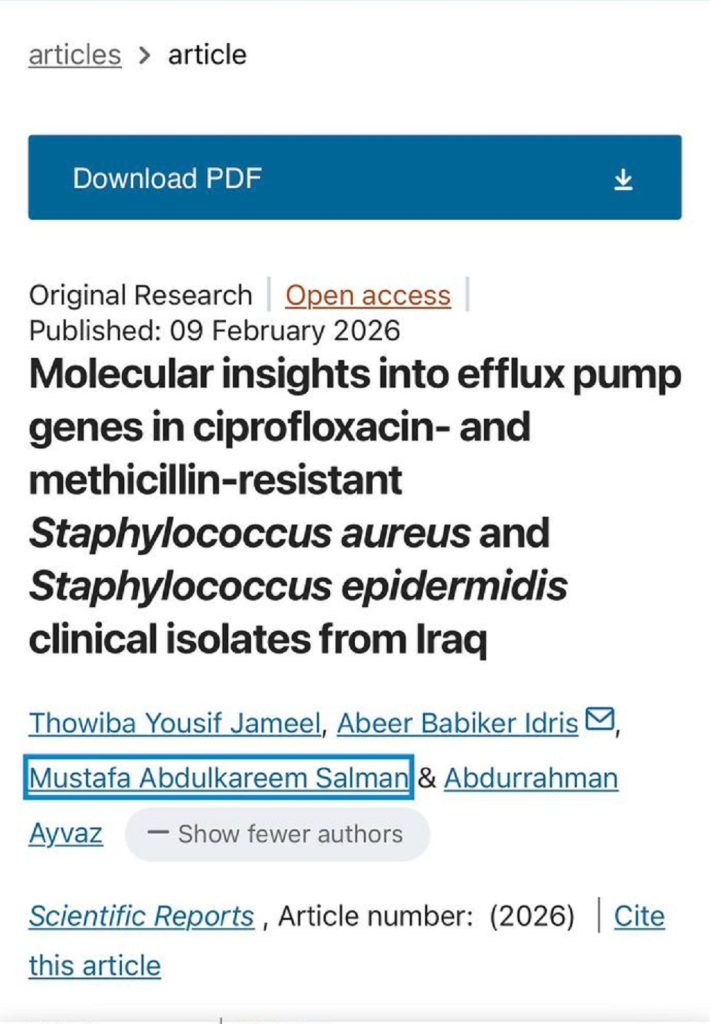
Task: Go to the articles breadcrumb link
Action: [x=74, y=54]
